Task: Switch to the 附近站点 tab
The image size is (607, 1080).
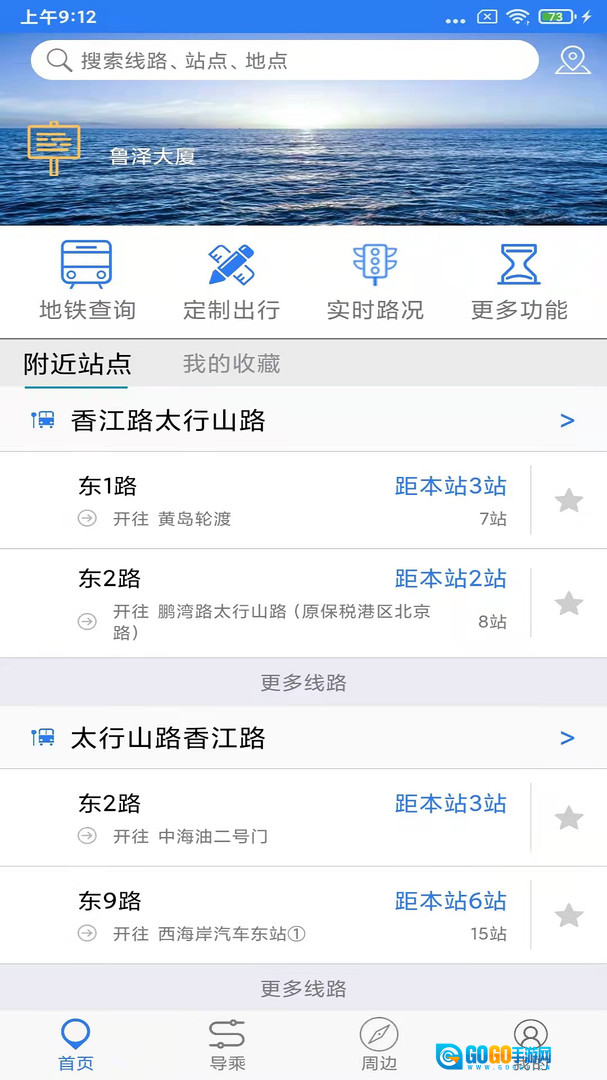Action: [x=77, y=364]
